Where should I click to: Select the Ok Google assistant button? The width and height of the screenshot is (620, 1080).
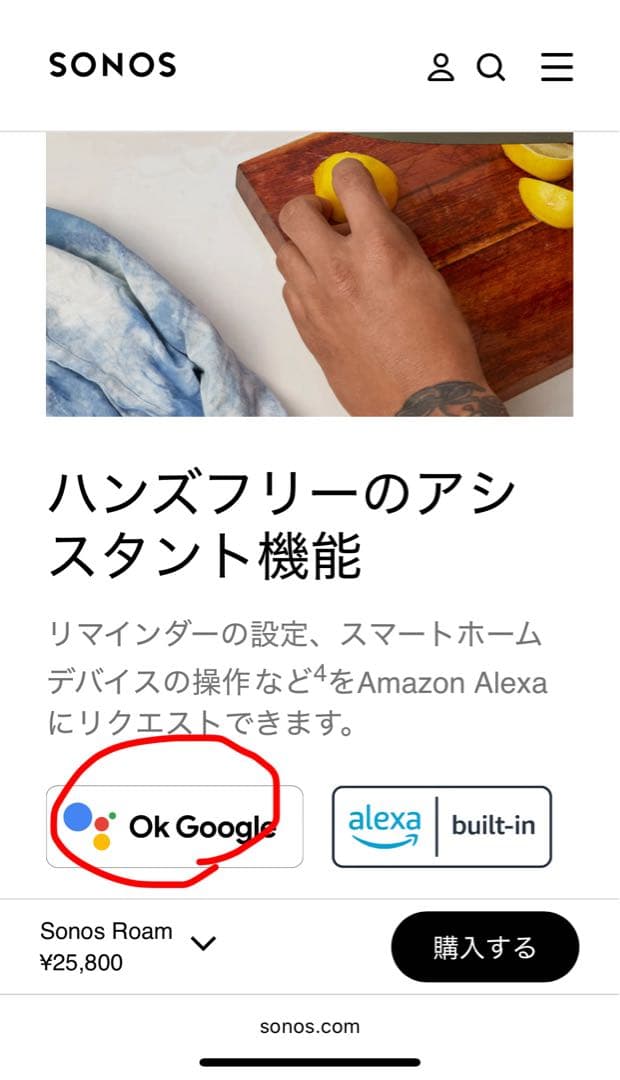pos(174,826)
